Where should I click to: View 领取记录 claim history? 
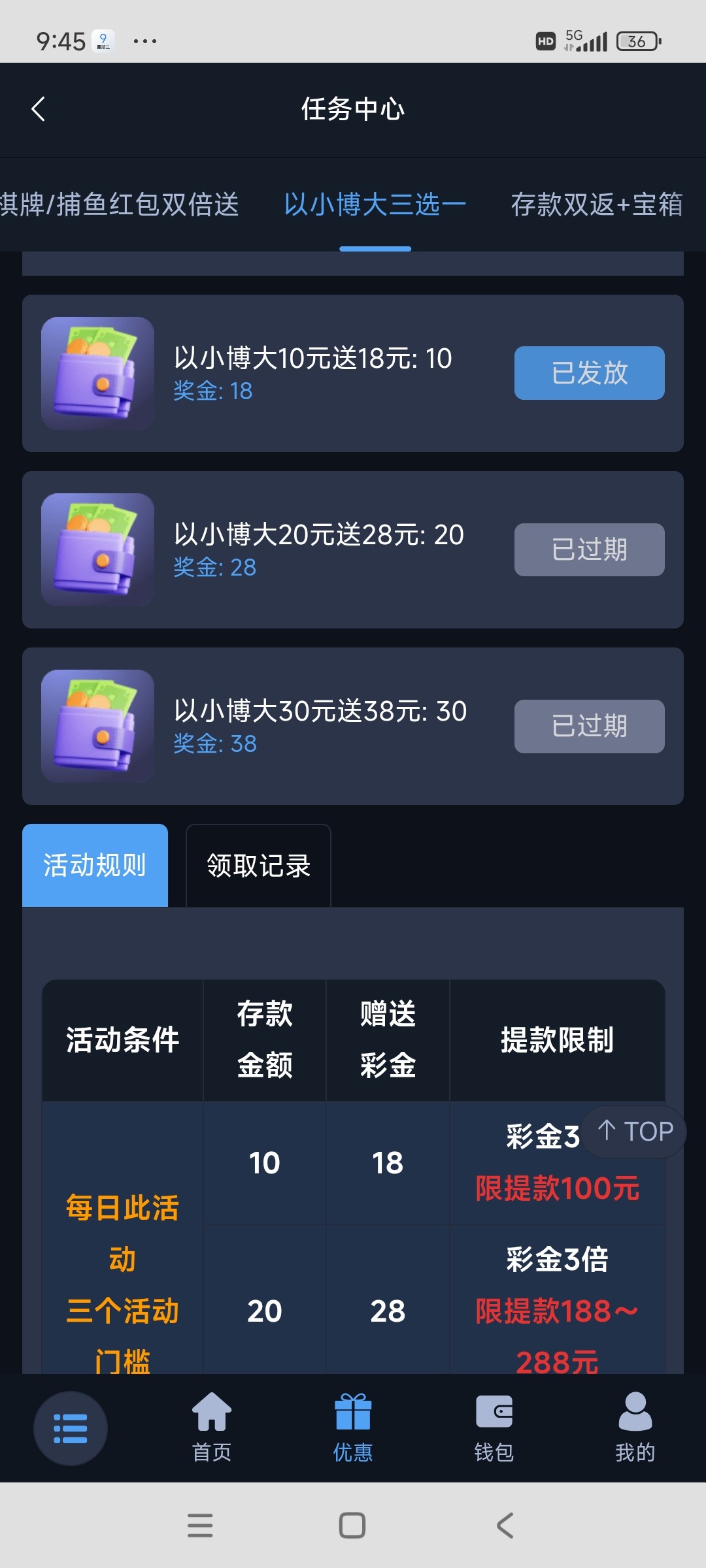(x=258, y=866)
